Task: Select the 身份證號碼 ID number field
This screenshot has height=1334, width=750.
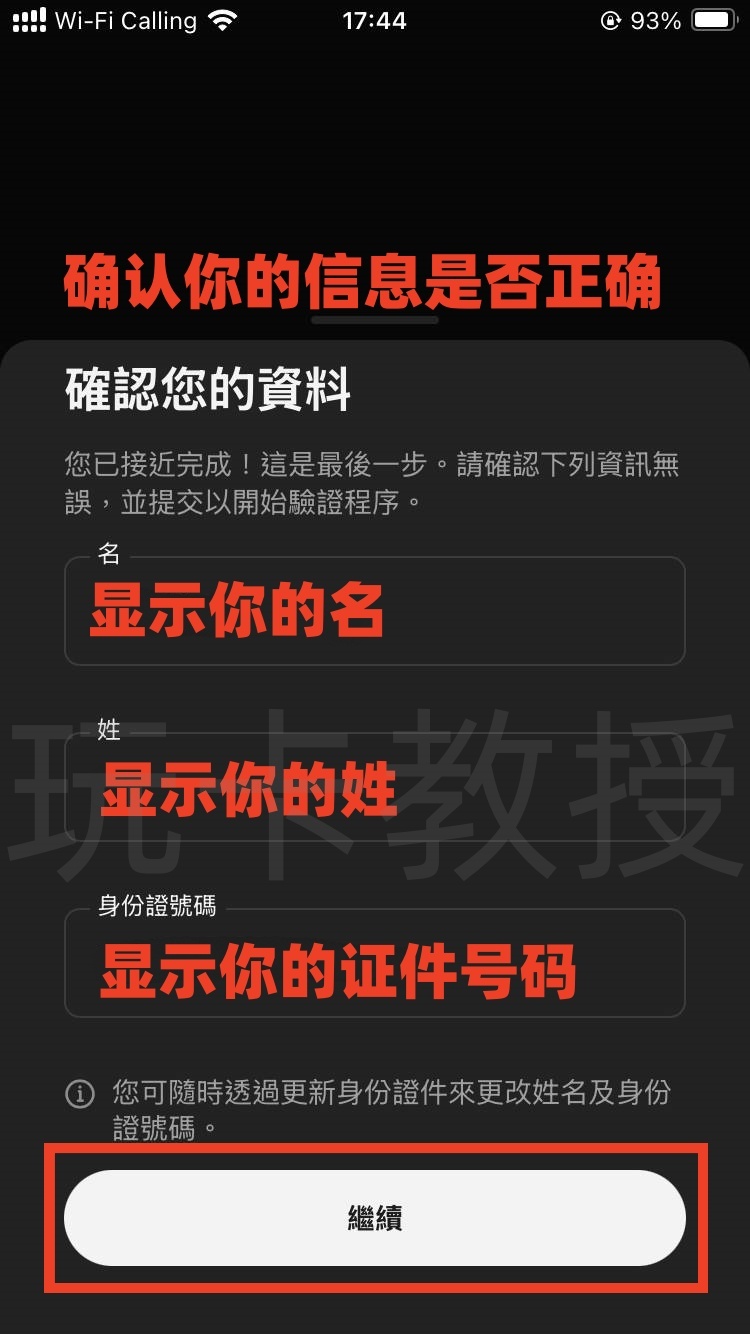Action: pyautogui.click(x=375, y=962)
